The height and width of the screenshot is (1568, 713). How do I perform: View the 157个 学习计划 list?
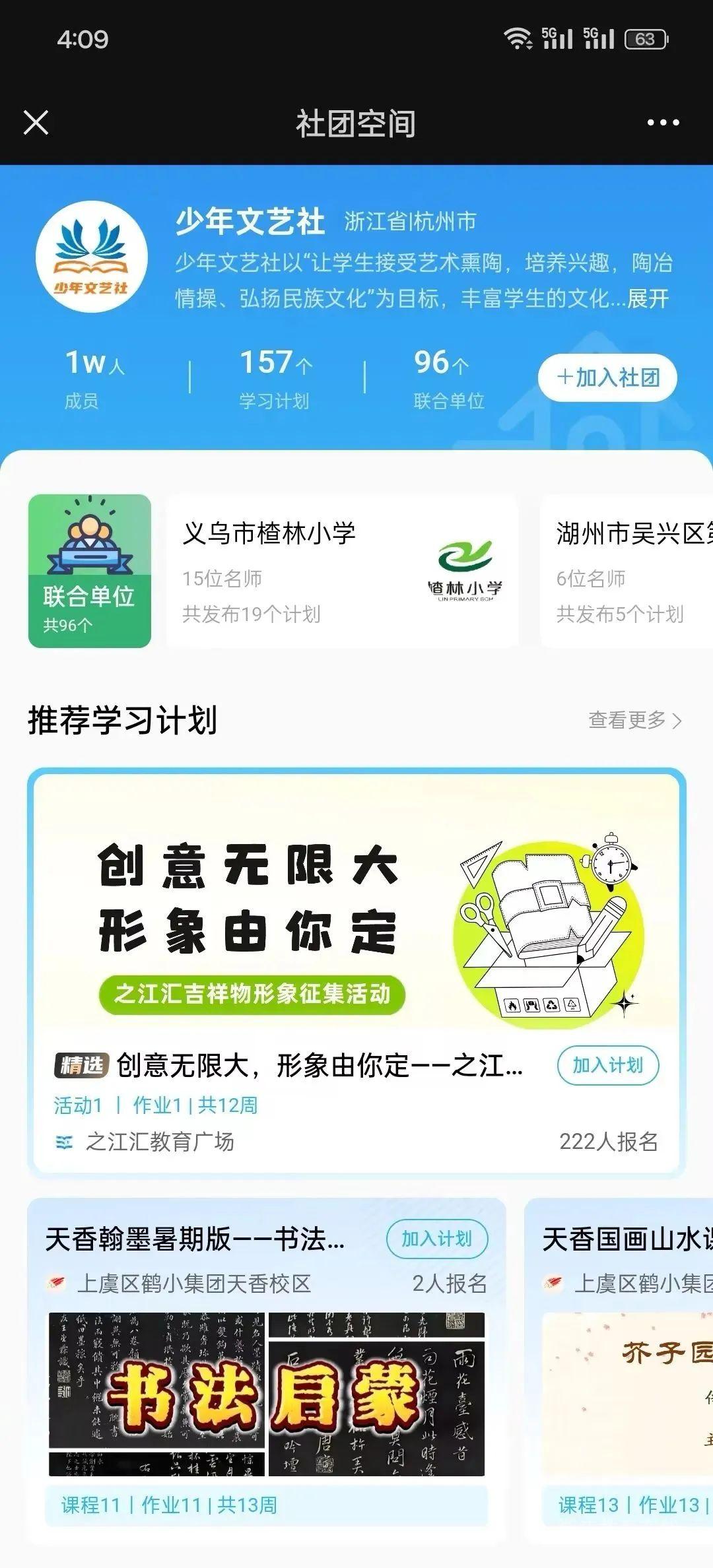point(275,378)
